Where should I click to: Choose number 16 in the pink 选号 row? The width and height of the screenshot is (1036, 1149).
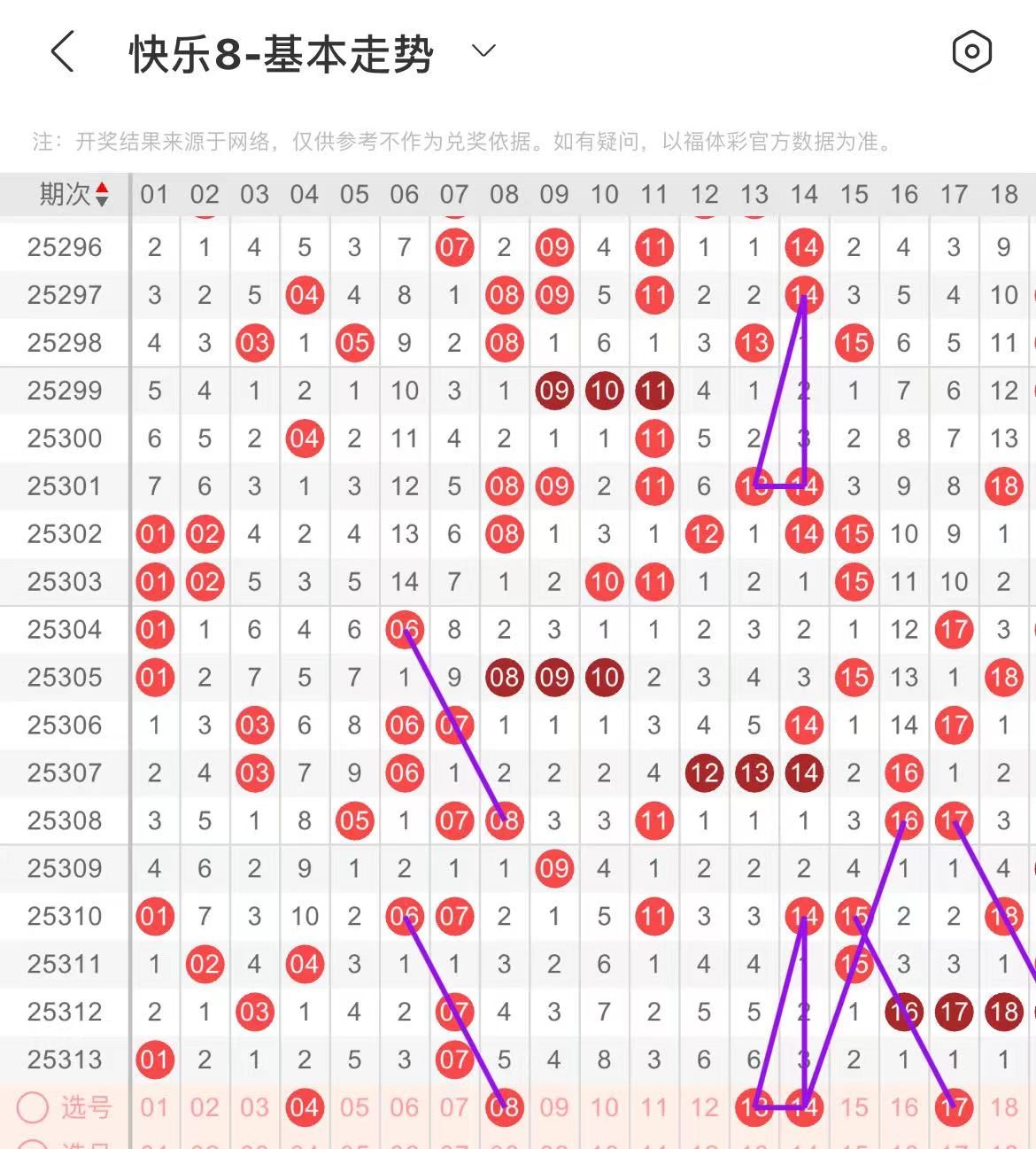click(x=904, y=1107)
